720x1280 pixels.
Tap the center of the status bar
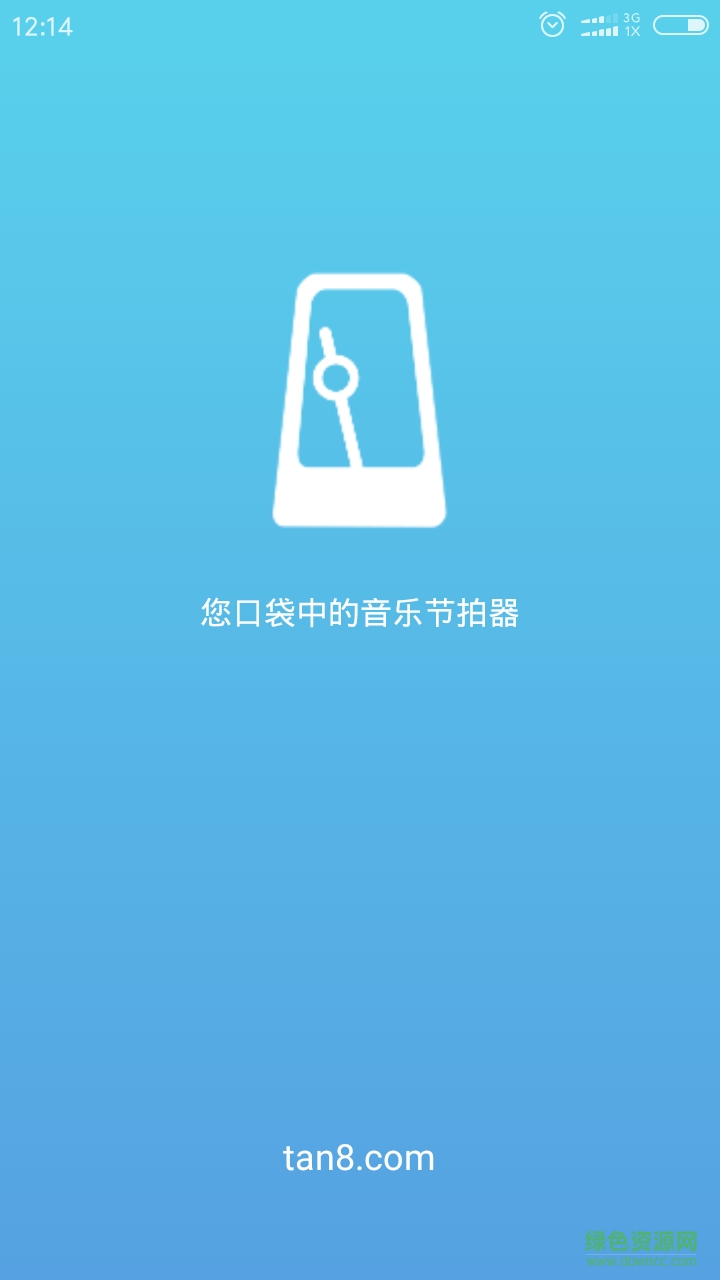(x=360, y=25)
